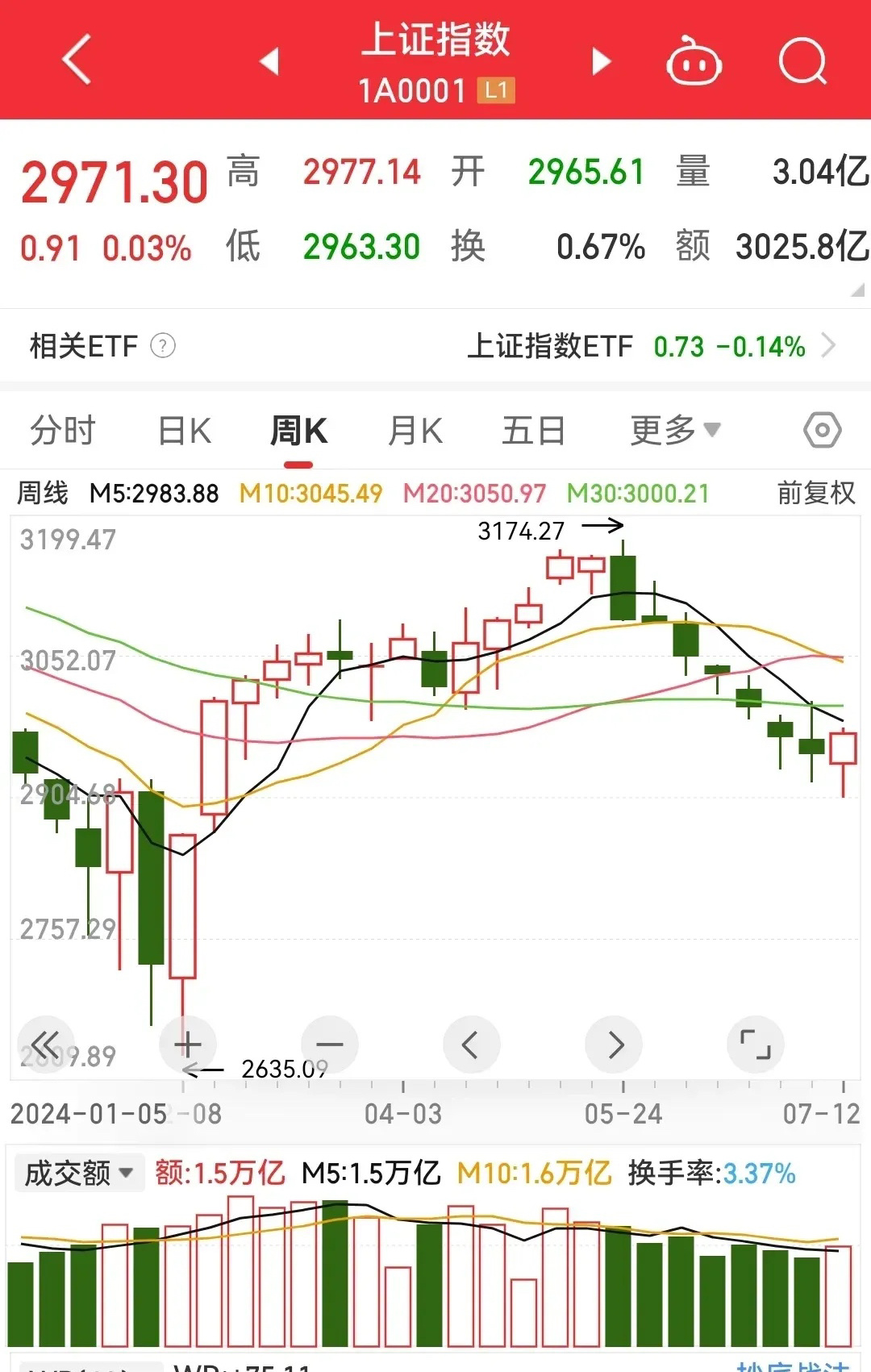Viewport: 871px width, 1372px height.
Task: Open the 上证指数ETF link
Action: tap(551, 345)
